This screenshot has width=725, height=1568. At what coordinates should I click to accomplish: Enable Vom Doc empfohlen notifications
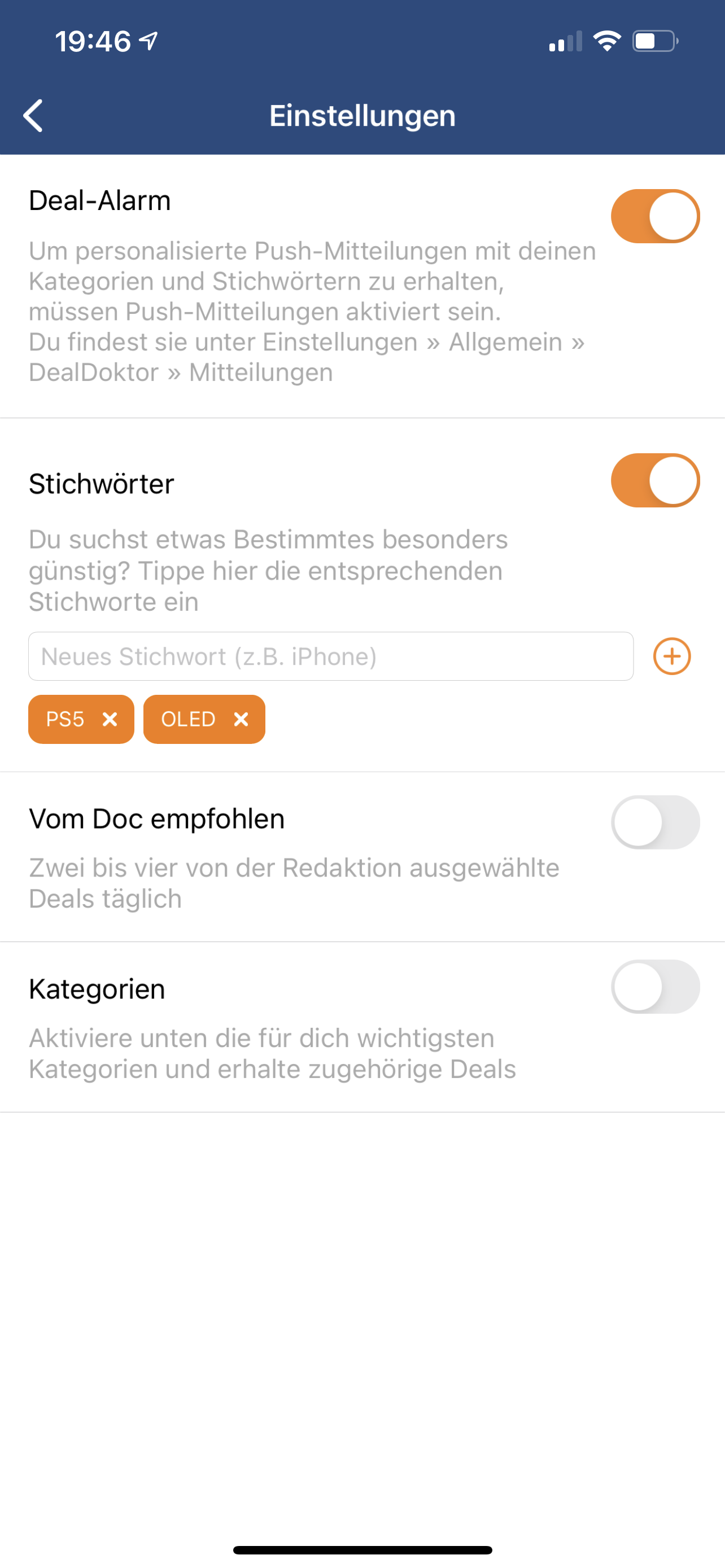click(655, 822)
